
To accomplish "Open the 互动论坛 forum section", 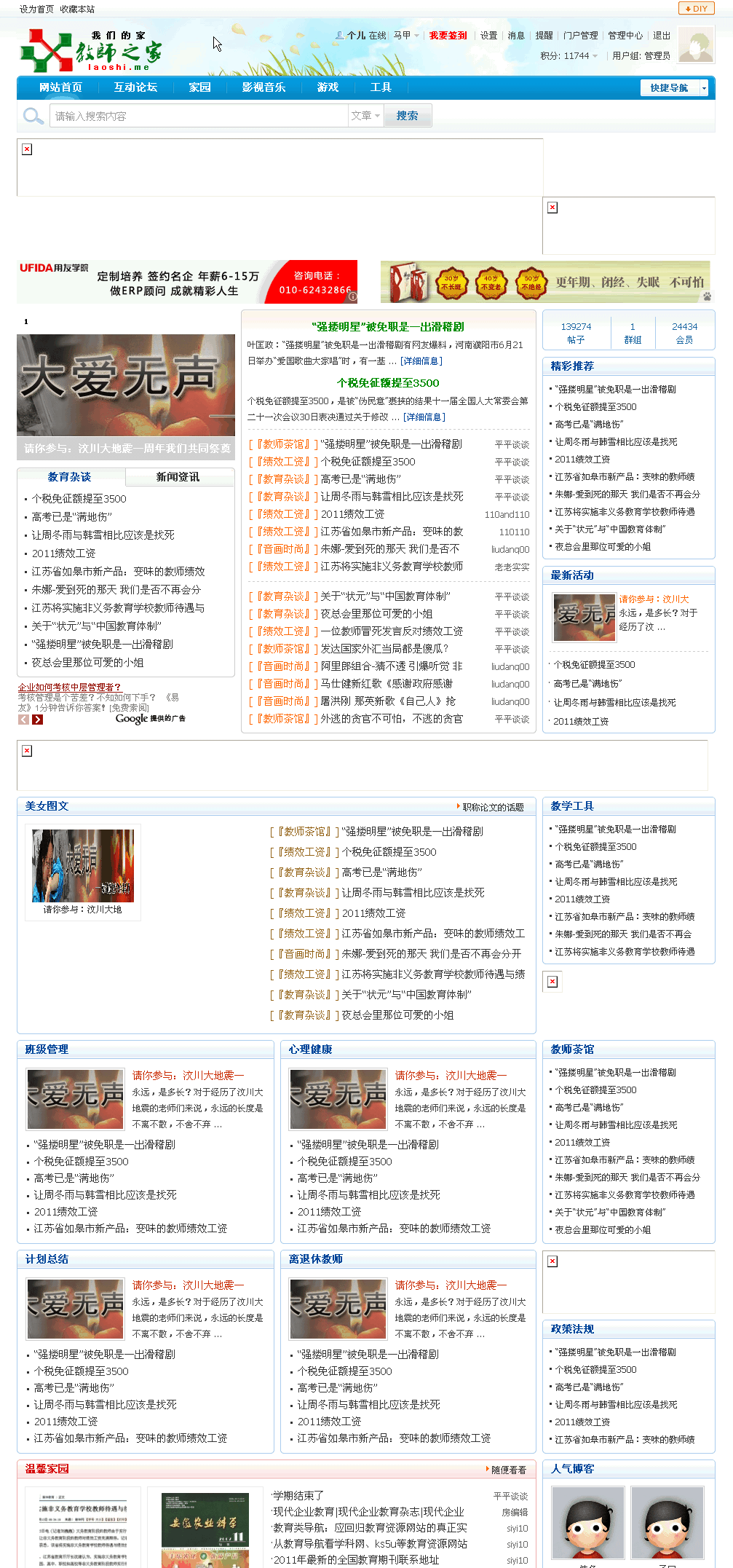I will 135,87.
